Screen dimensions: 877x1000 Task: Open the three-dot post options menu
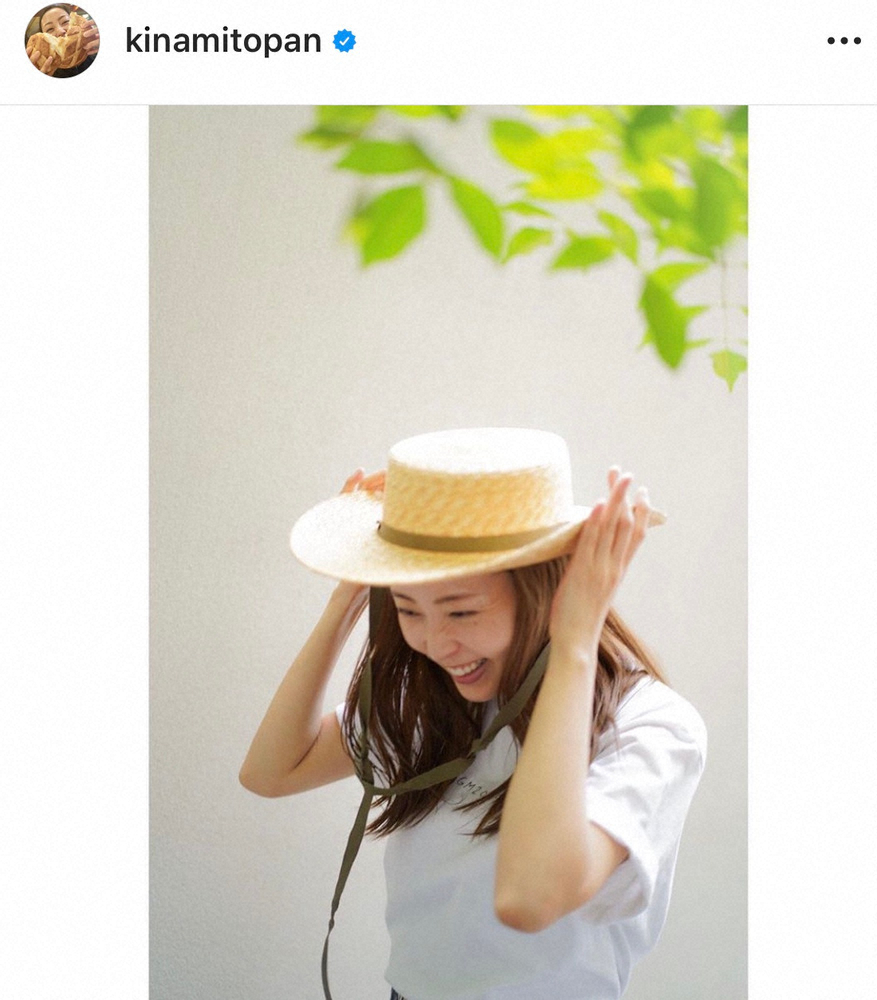click(x=843, y=41)
